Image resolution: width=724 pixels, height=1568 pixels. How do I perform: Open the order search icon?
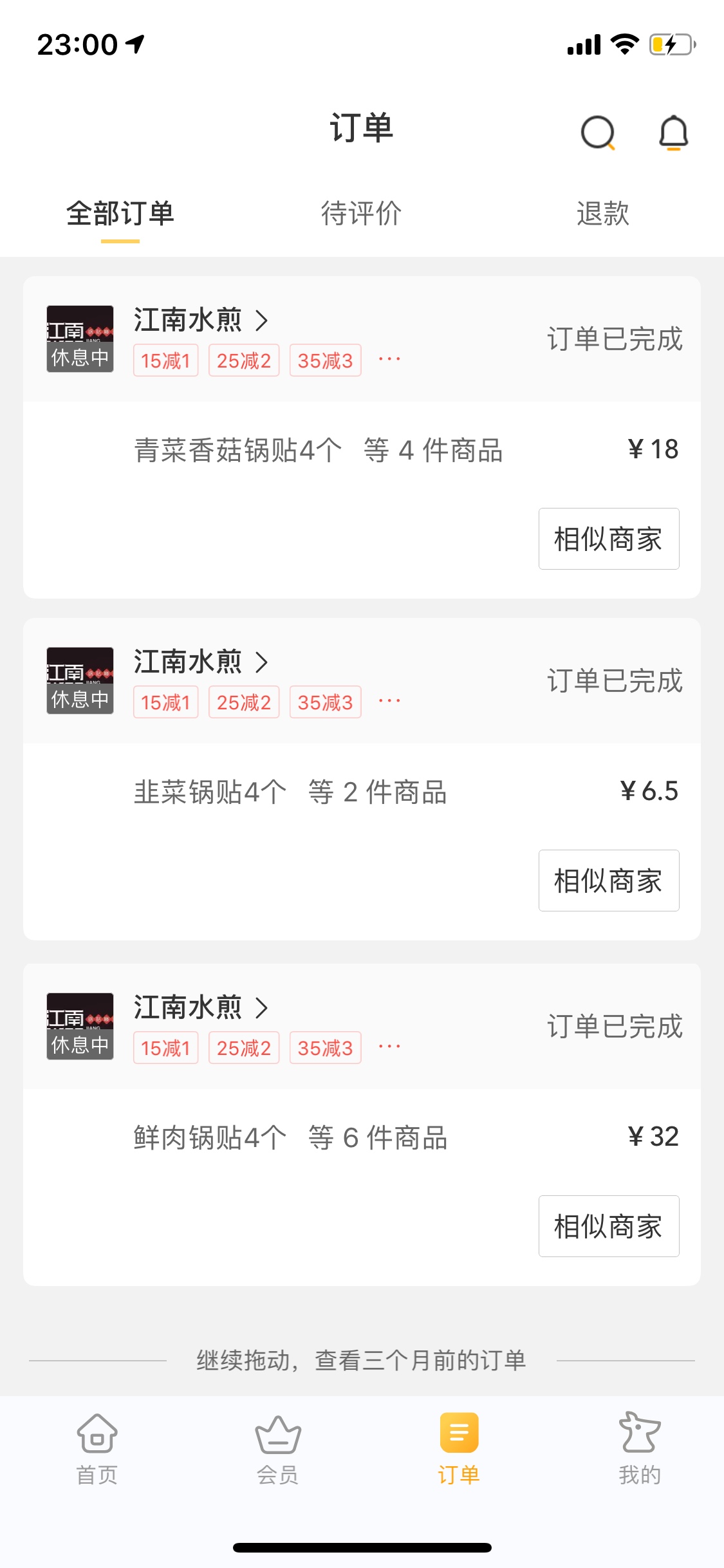coord(598,133)
